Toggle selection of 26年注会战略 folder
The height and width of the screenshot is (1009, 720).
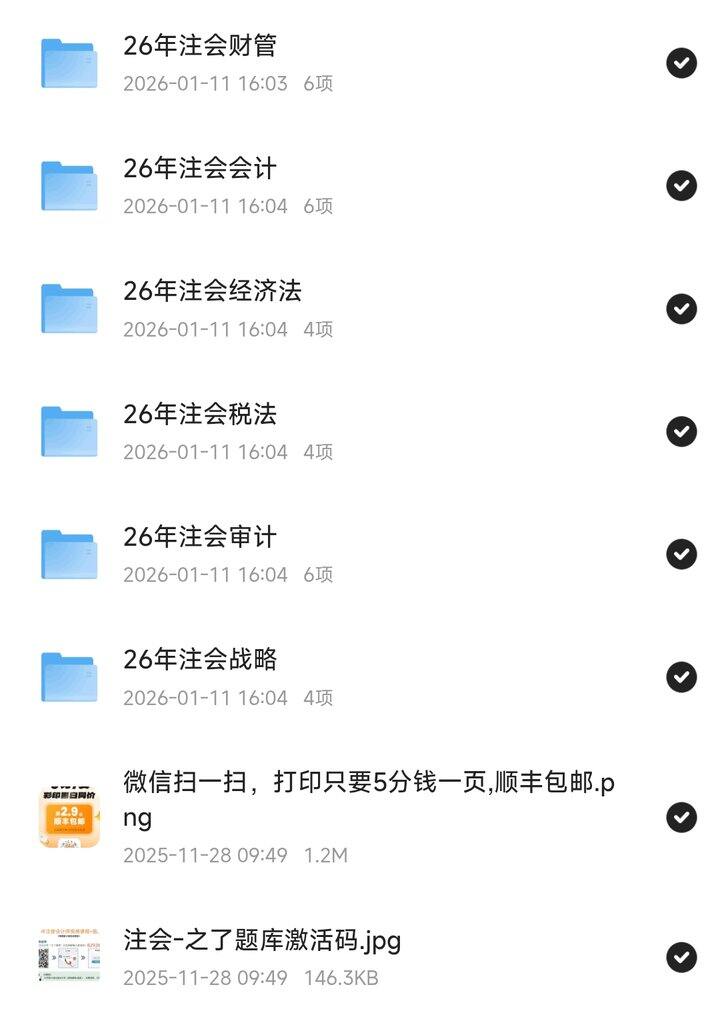[x=681, y=677]
